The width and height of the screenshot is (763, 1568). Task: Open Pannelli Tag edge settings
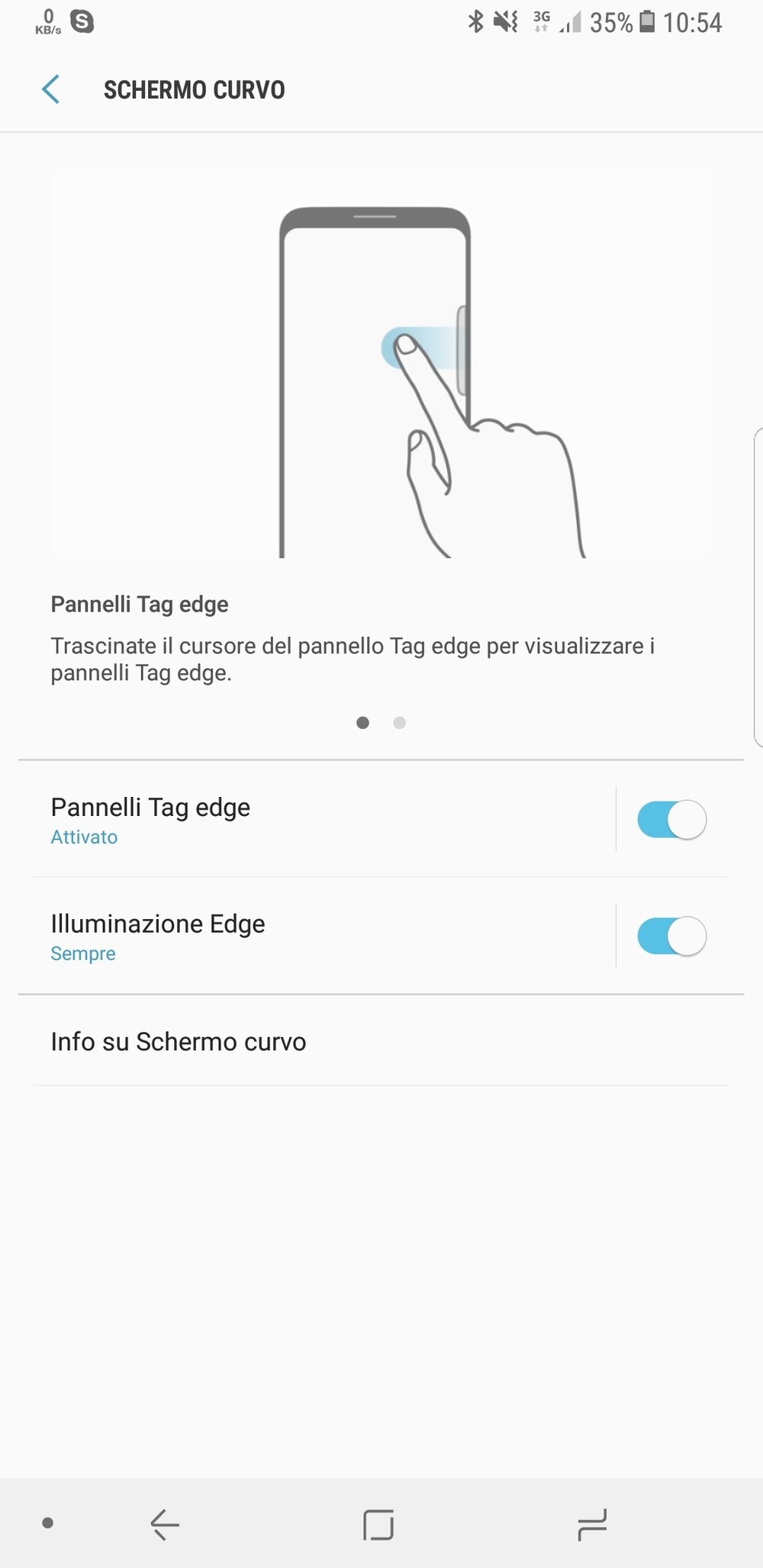tap(305, 820)
